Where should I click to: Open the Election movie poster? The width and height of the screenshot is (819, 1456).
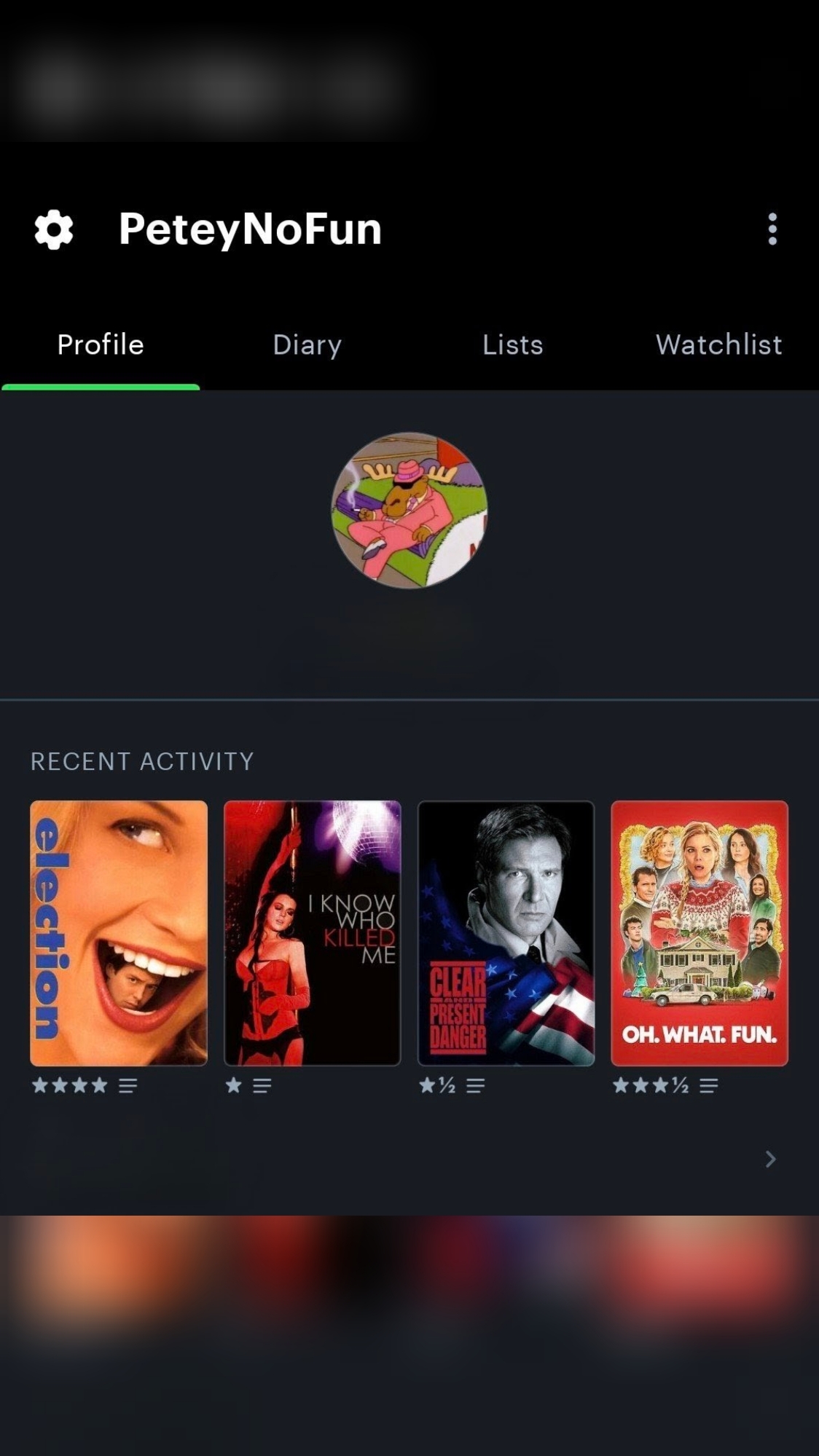tap(119, 933)
